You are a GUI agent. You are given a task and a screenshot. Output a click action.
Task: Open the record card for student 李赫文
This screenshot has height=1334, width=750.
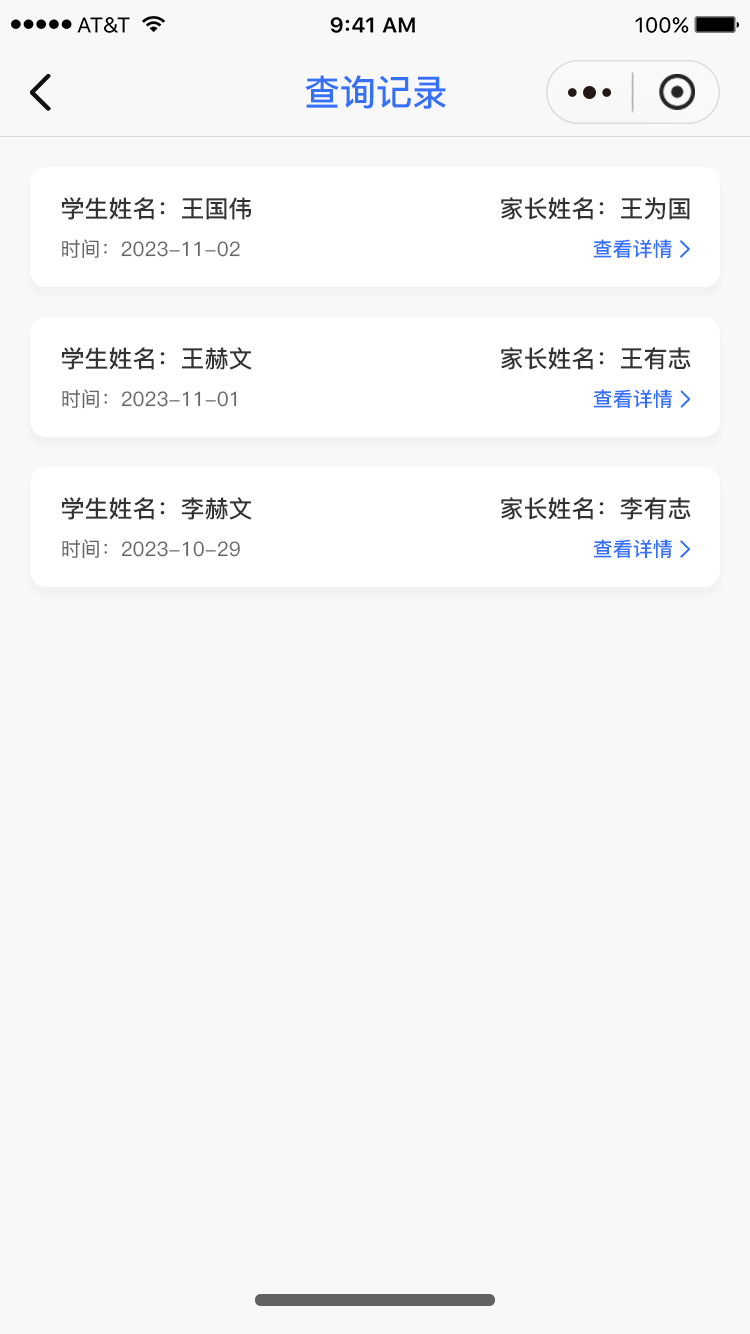[300, 527]
